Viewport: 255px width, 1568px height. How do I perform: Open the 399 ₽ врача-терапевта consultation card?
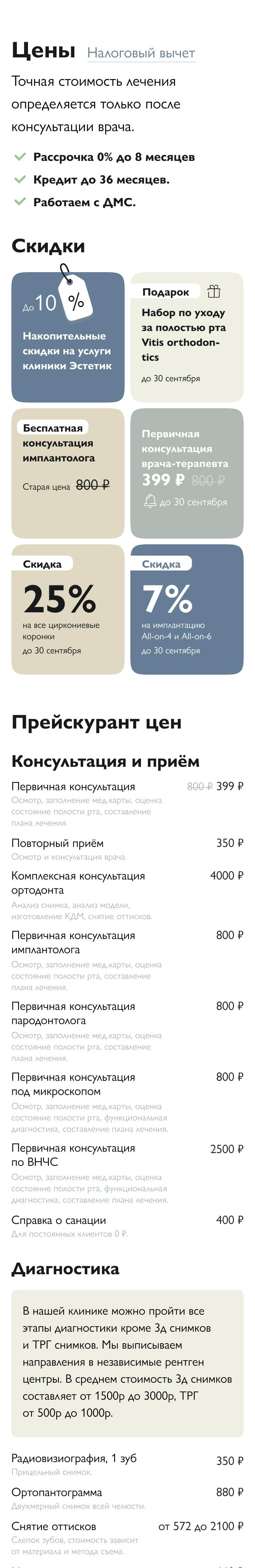coord(187,473)
